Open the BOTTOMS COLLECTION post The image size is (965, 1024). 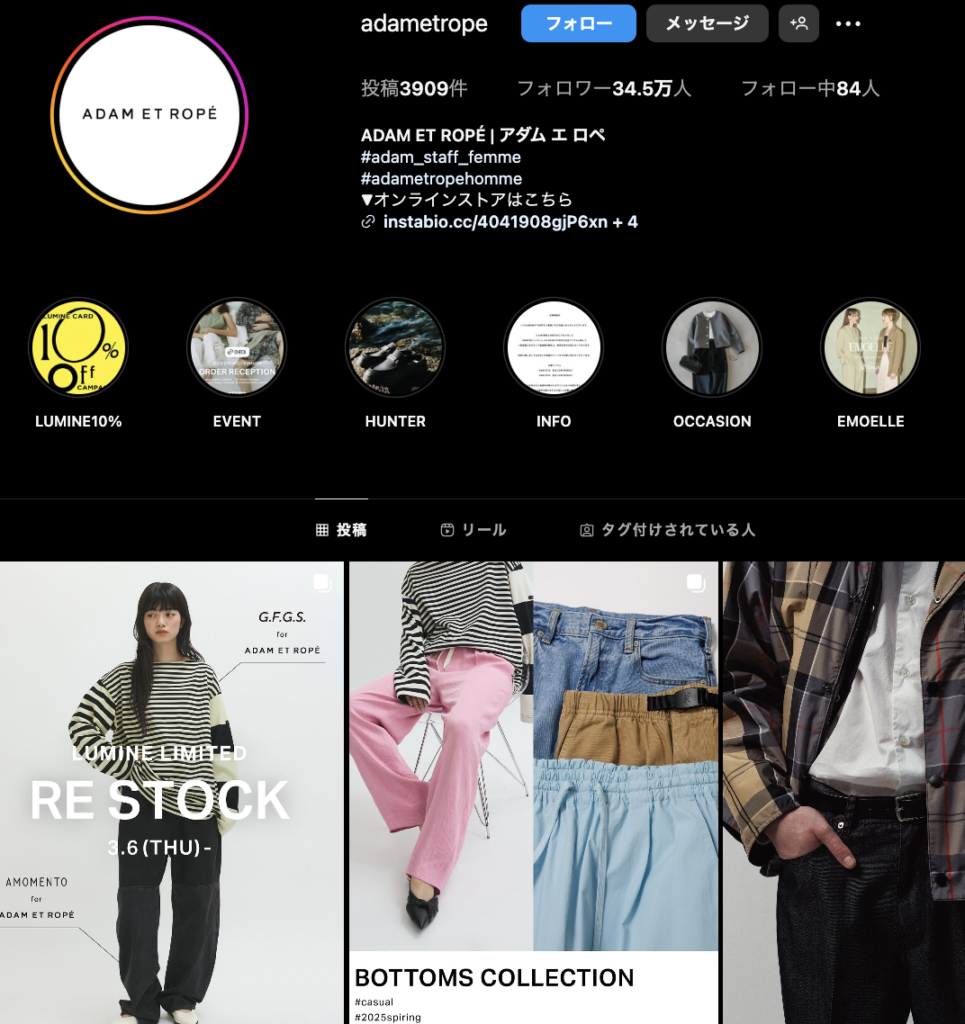pos(533,790)
